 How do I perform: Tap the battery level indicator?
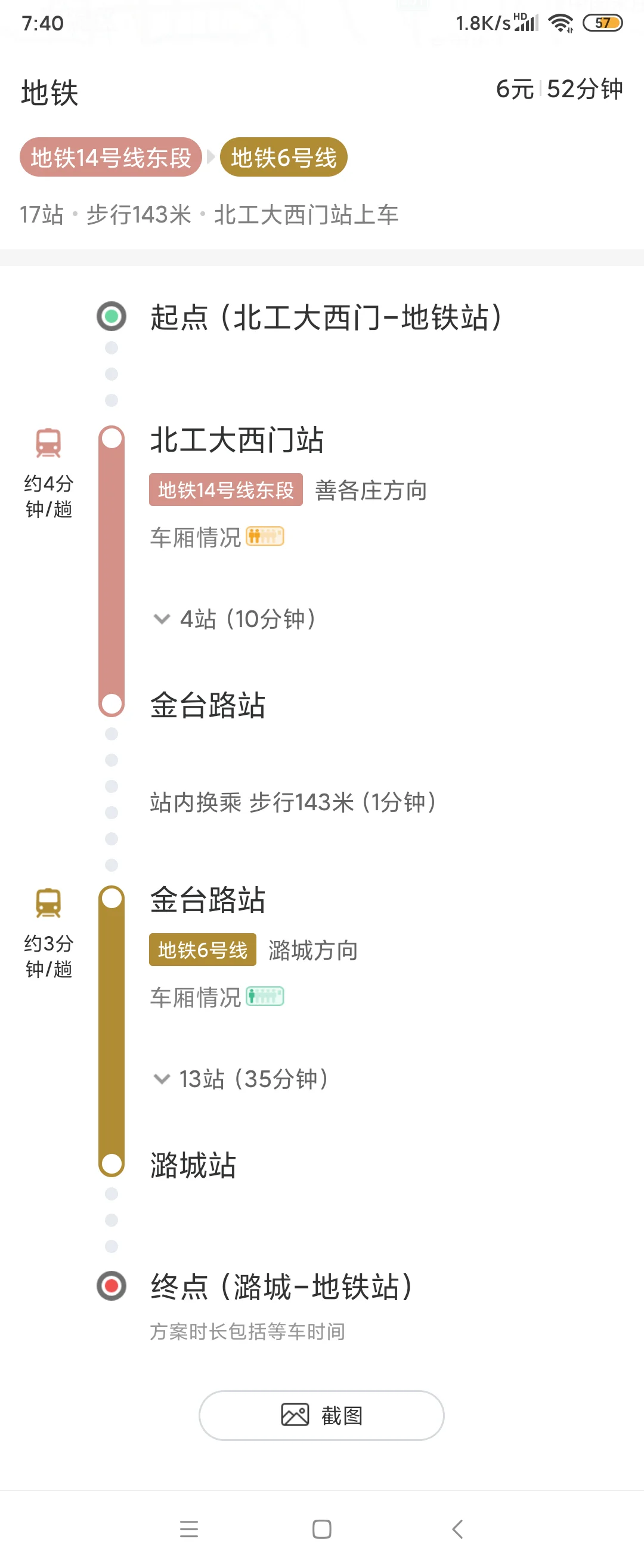click(601, 23)
